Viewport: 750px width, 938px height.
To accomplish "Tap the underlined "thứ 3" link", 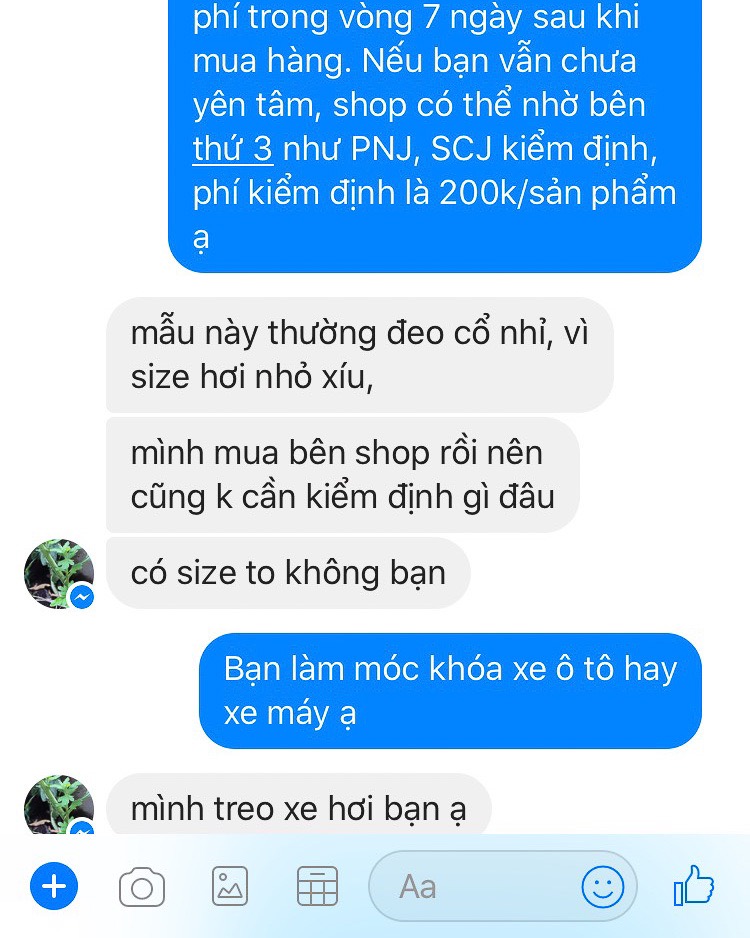I will coord(232,149).
